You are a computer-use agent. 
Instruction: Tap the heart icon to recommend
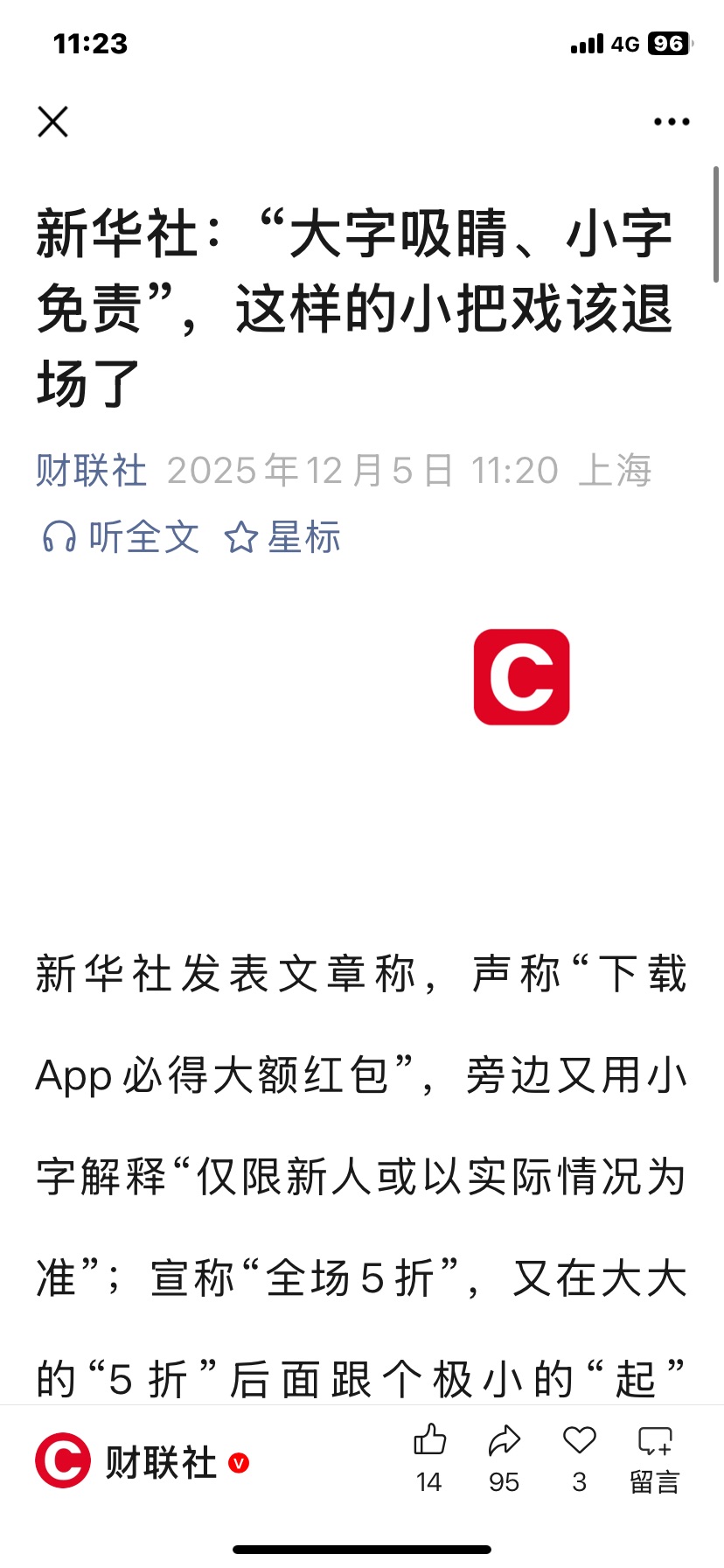pyautogui.click(x=579, y=1458)
